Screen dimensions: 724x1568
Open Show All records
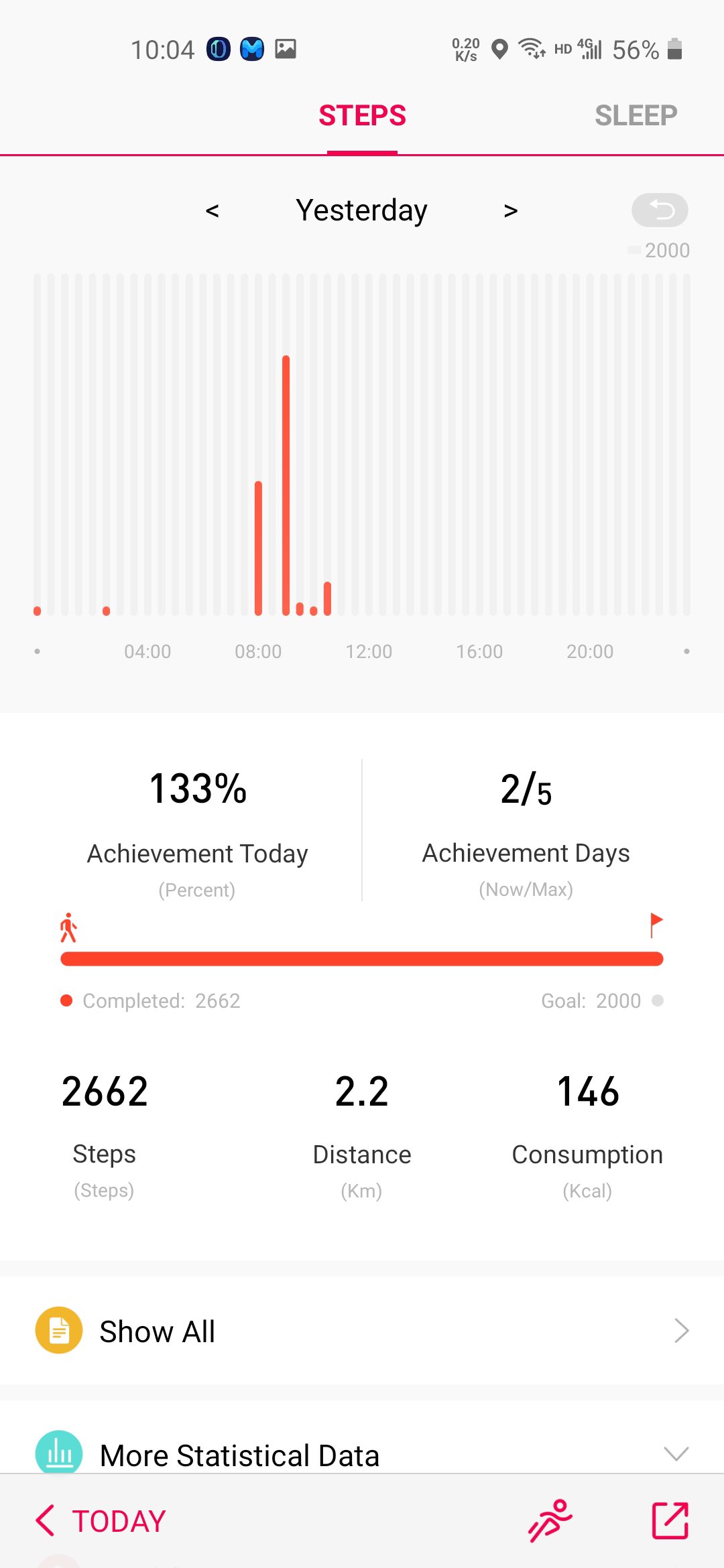[362, 1331]
